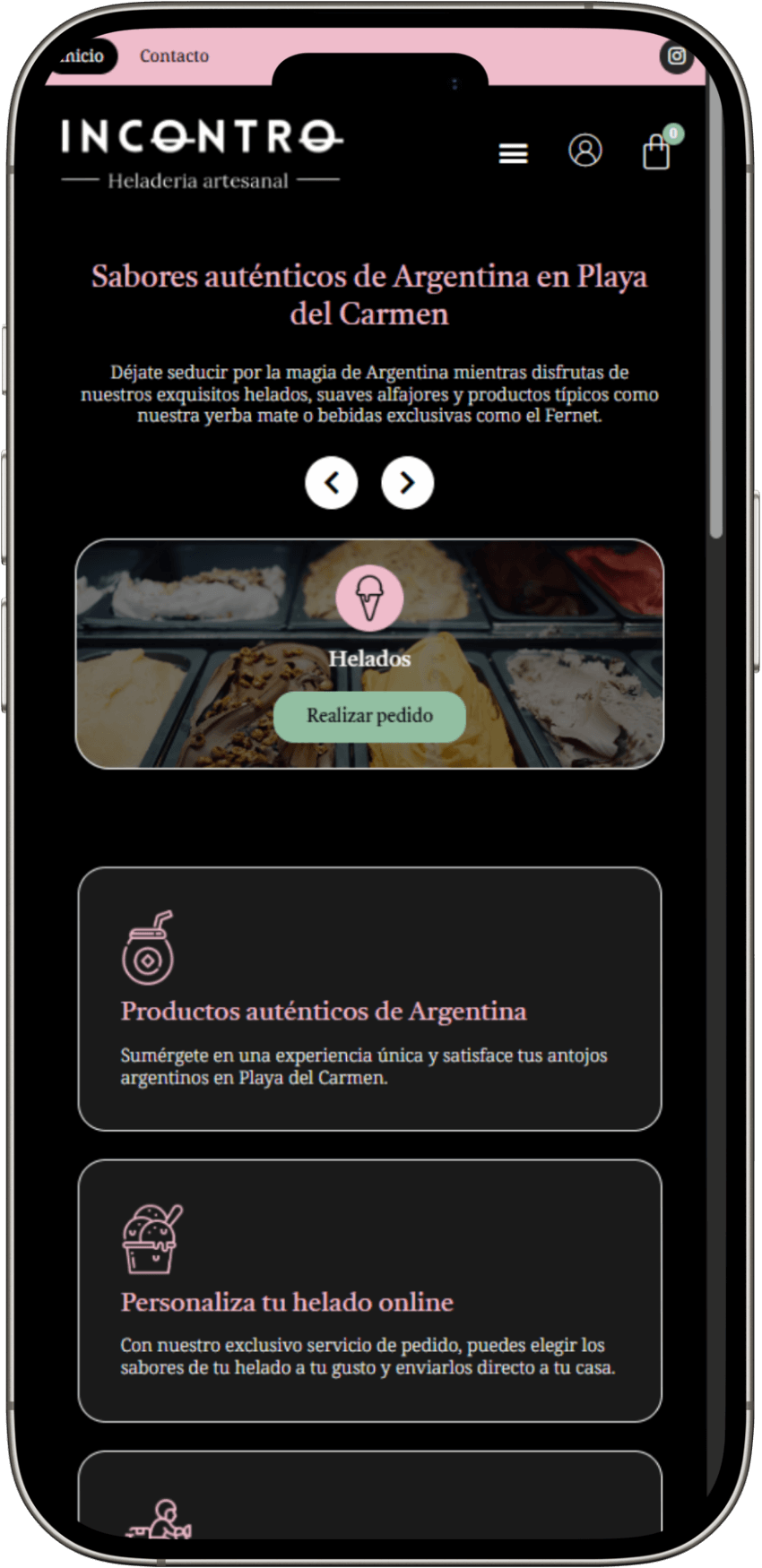Show the next carousel slide
The width and height of the screenshot is (762, 1568).
(x=407, y=483)
